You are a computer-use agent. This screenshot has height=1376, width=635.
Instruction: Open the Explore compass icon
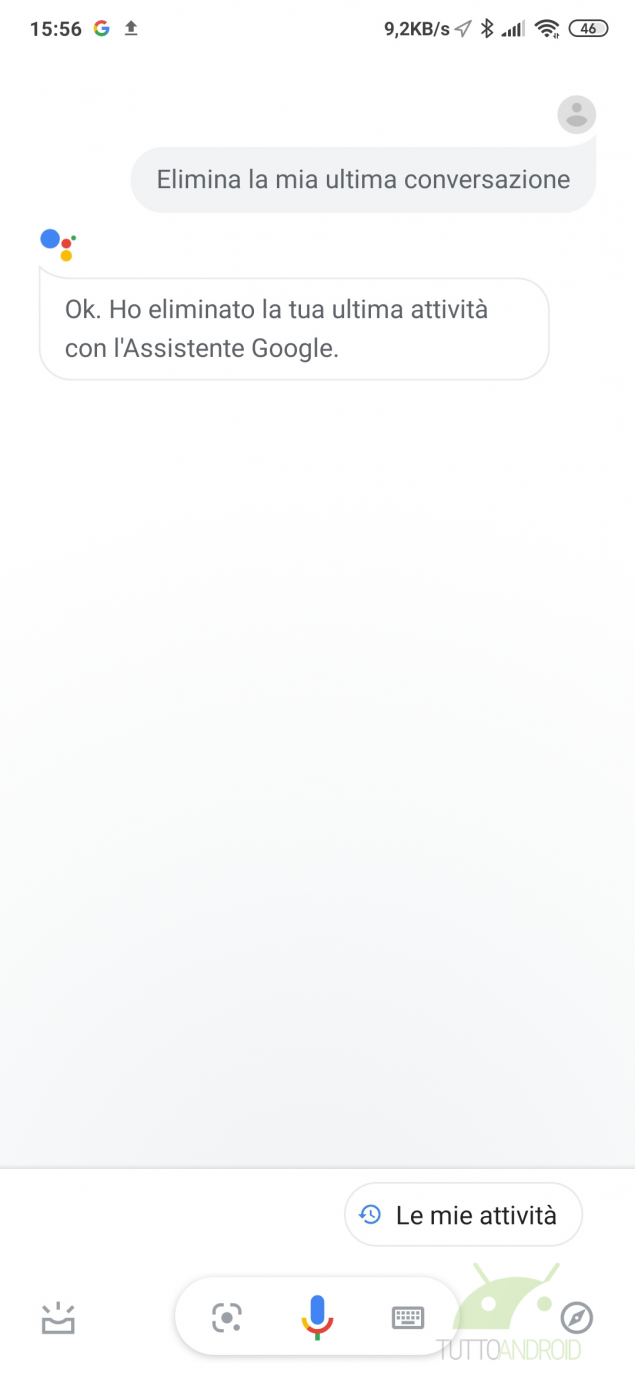pos(577,1318)
